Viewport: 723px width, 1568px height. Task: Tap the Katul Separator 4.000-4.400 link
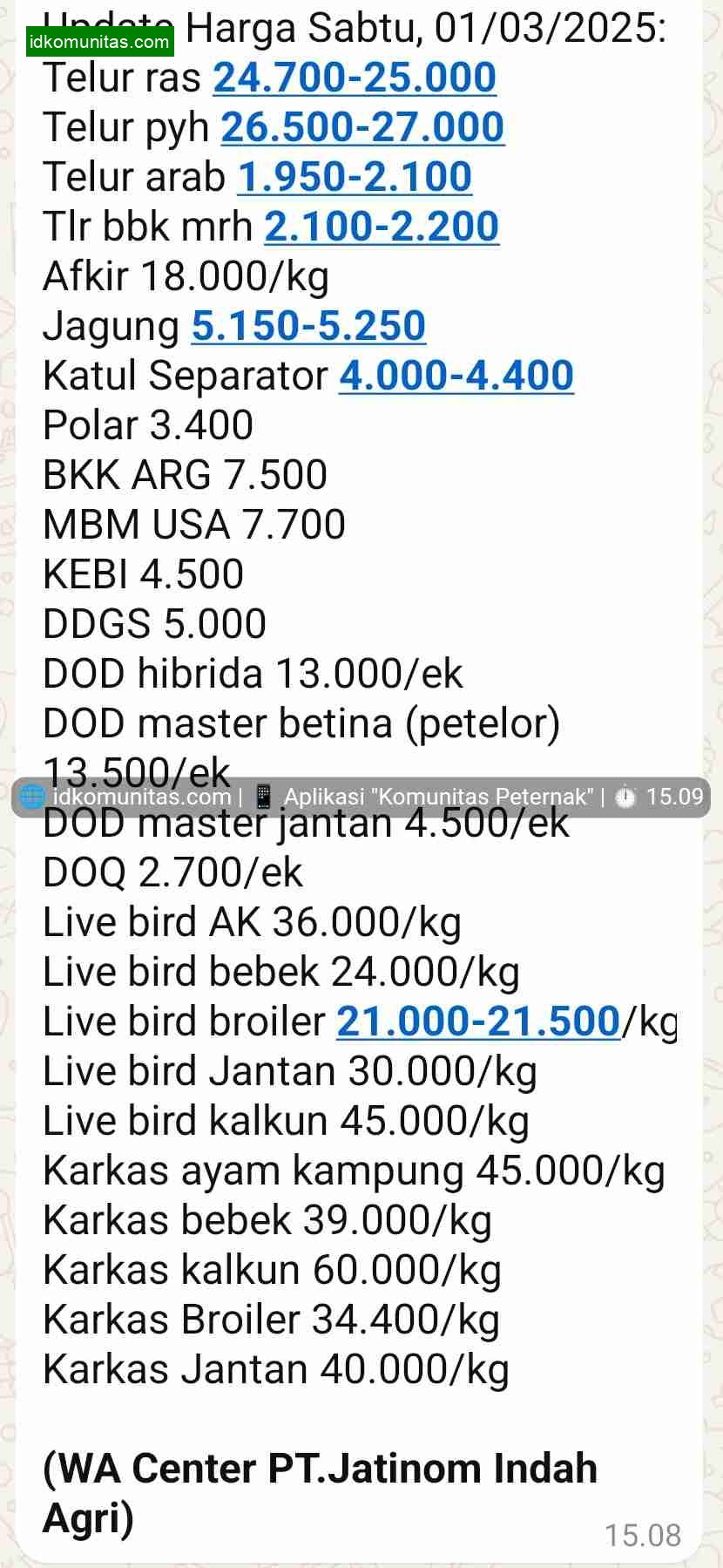(456, 376)
